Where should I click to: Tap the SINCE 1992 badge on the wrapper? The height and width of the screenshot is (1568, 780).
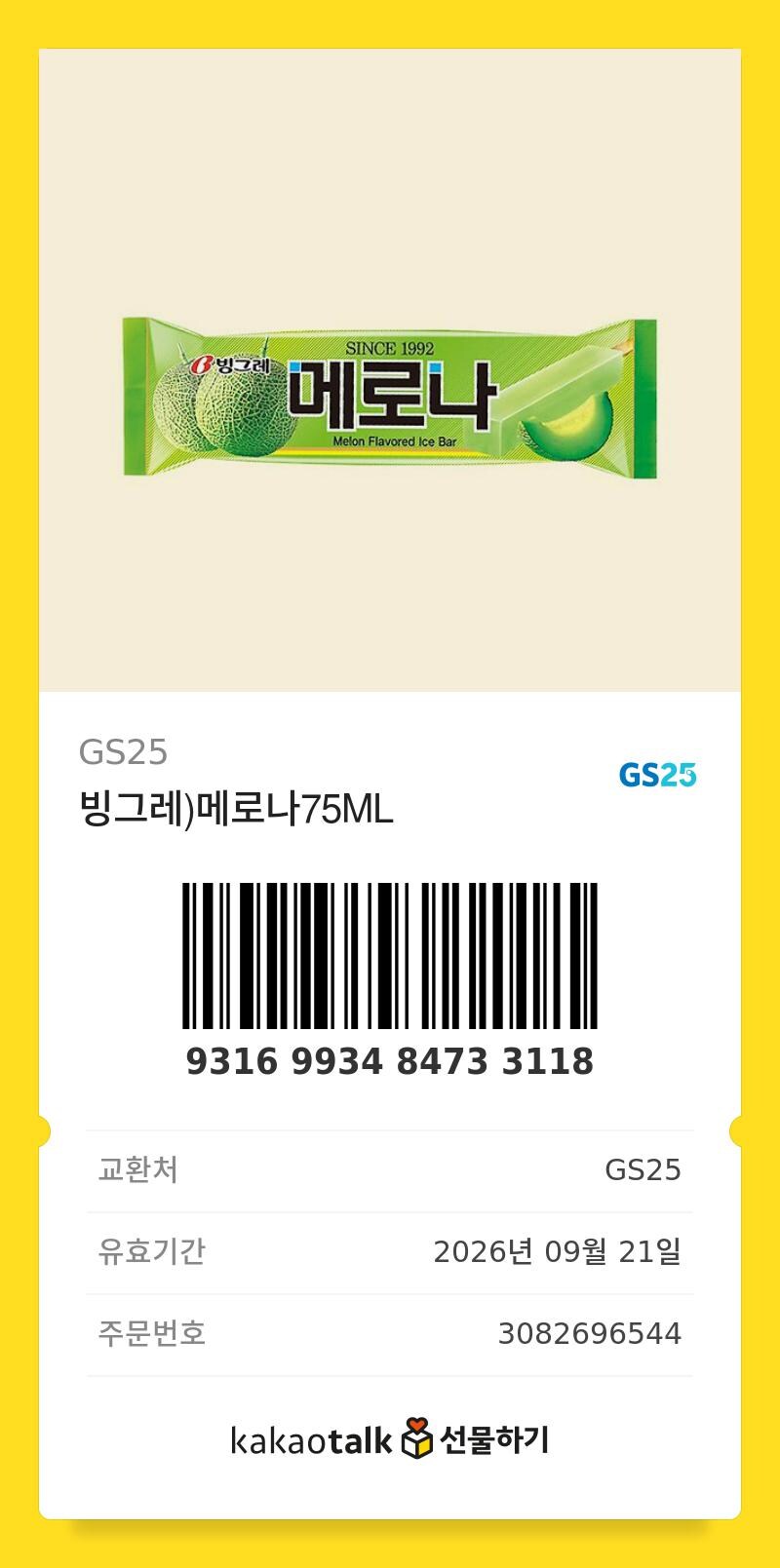click(392, 342)
